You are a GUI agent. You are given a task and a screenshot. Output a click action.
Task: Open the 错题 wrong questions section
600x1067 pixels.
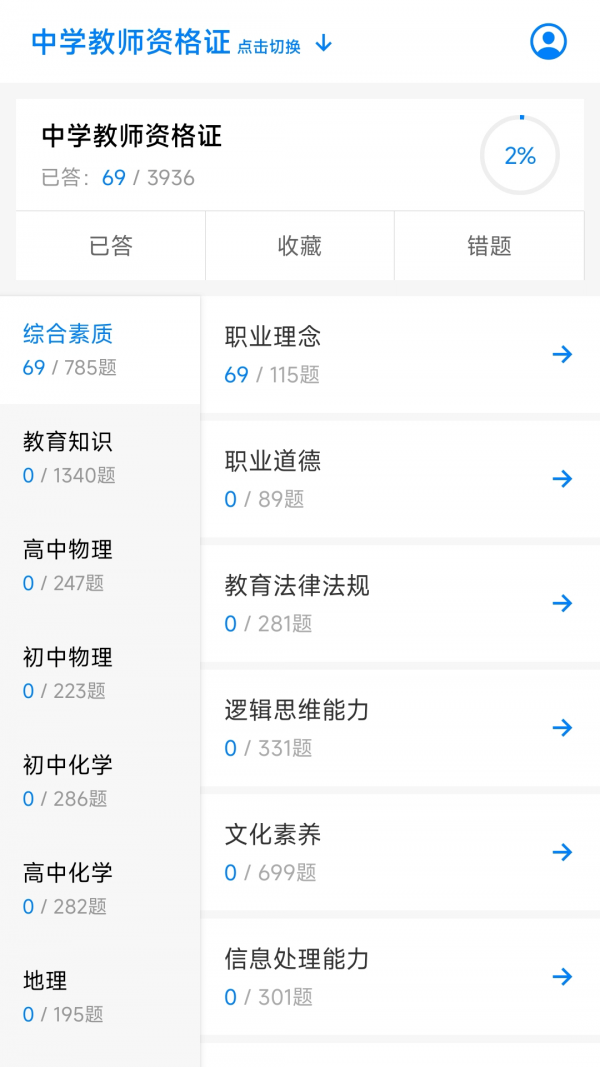pos(489,246)
